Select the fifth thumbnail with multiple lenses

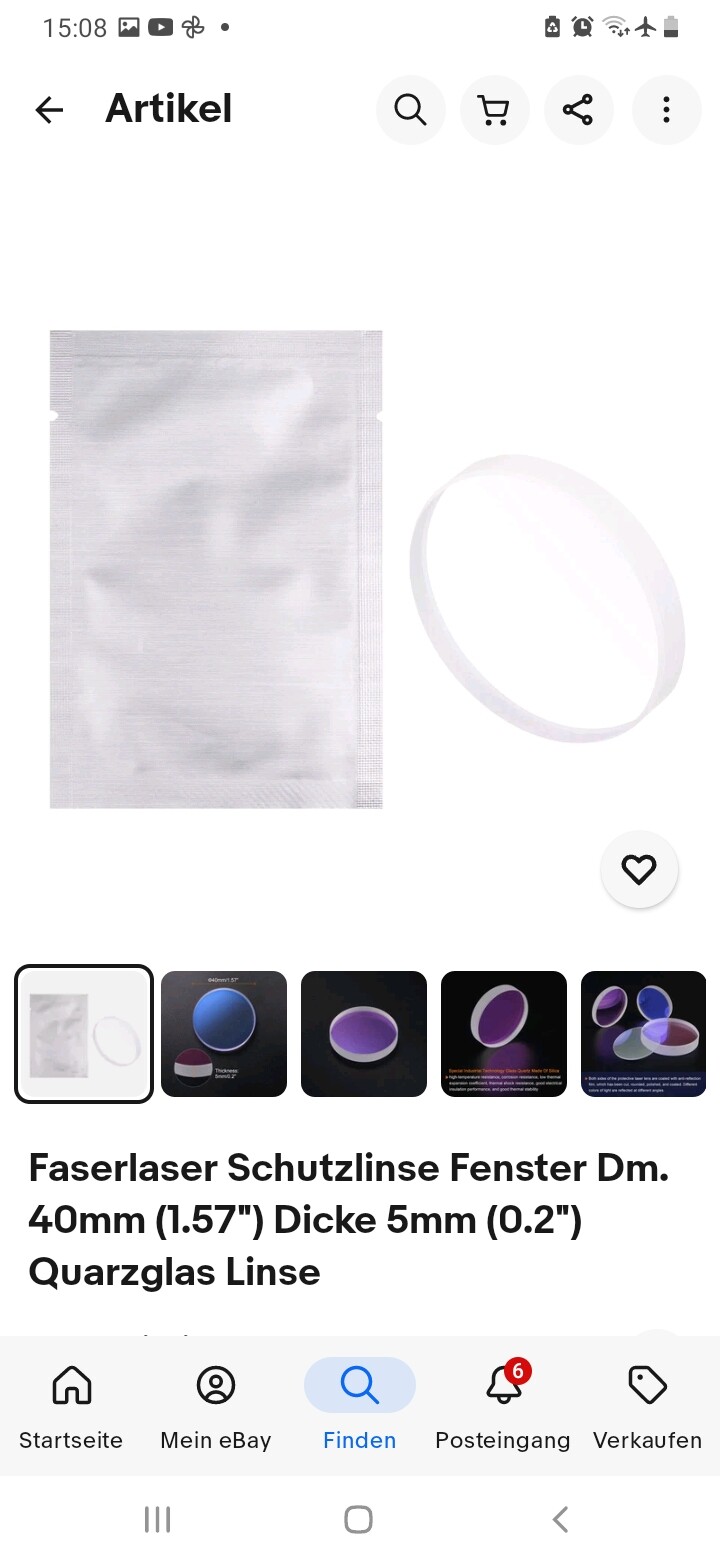point(643,1034)
